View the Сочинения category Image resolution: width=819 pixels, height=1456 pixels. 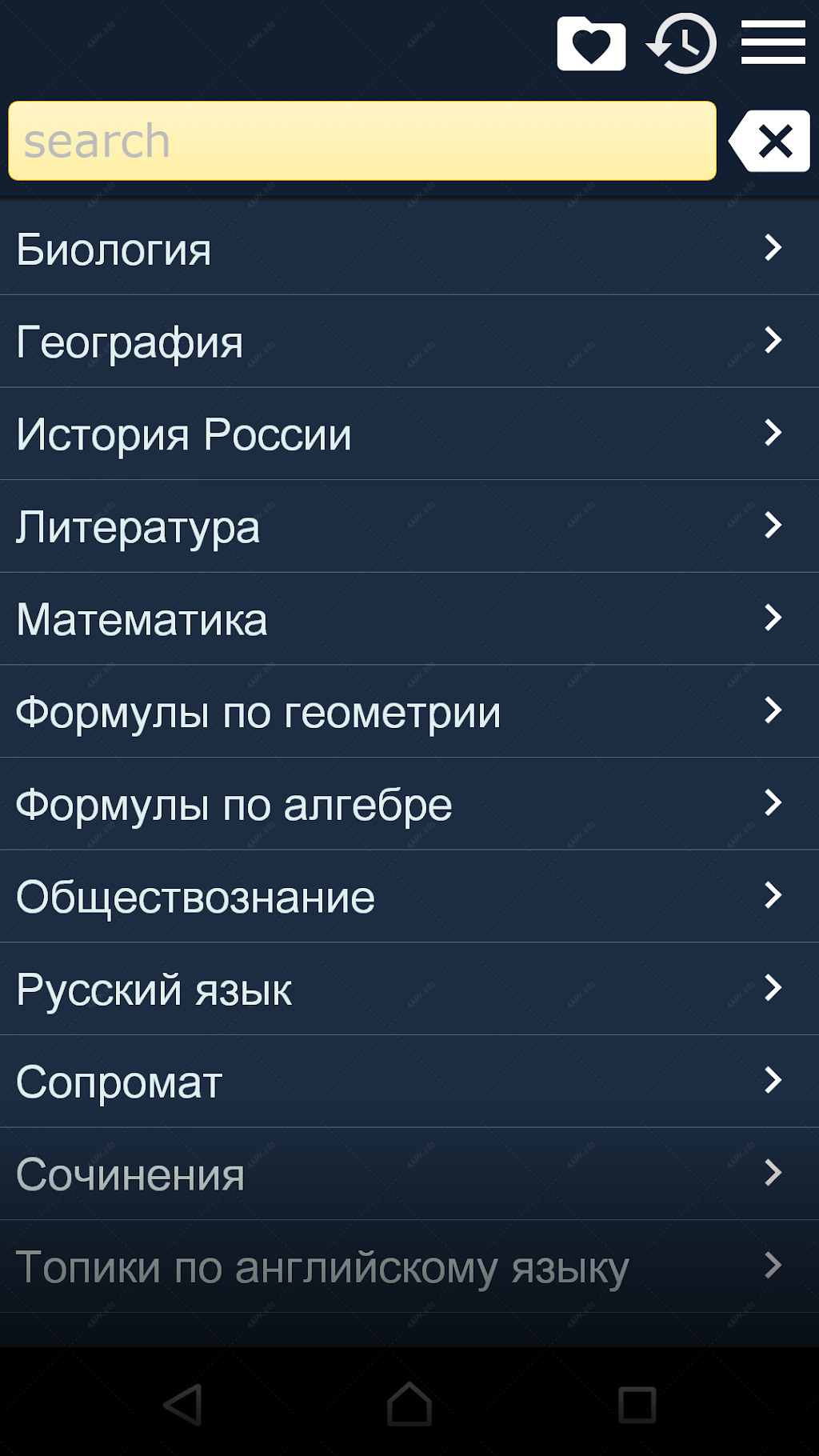pos(409,1174)
